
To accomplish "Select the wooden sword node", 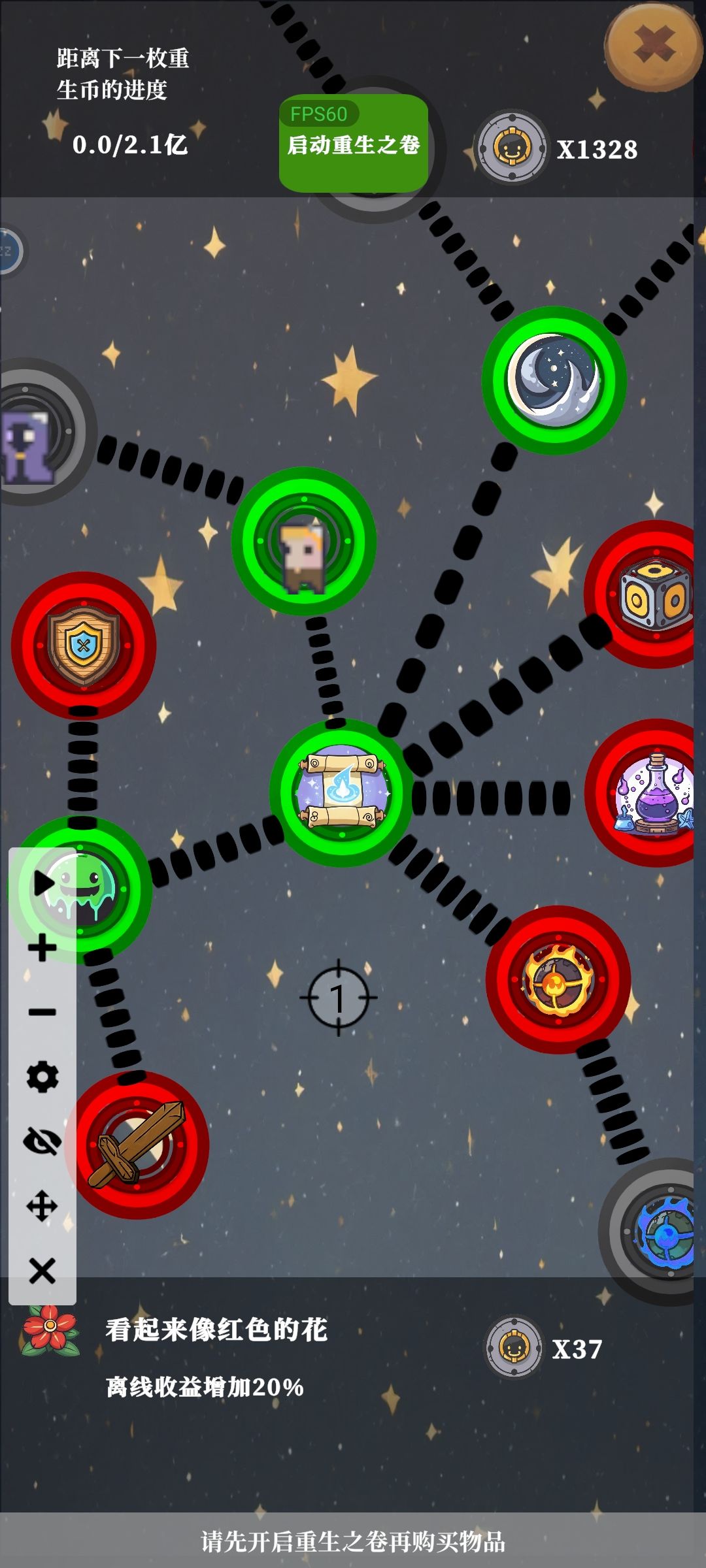I will pyautogui.click(x=137, y=1145).
